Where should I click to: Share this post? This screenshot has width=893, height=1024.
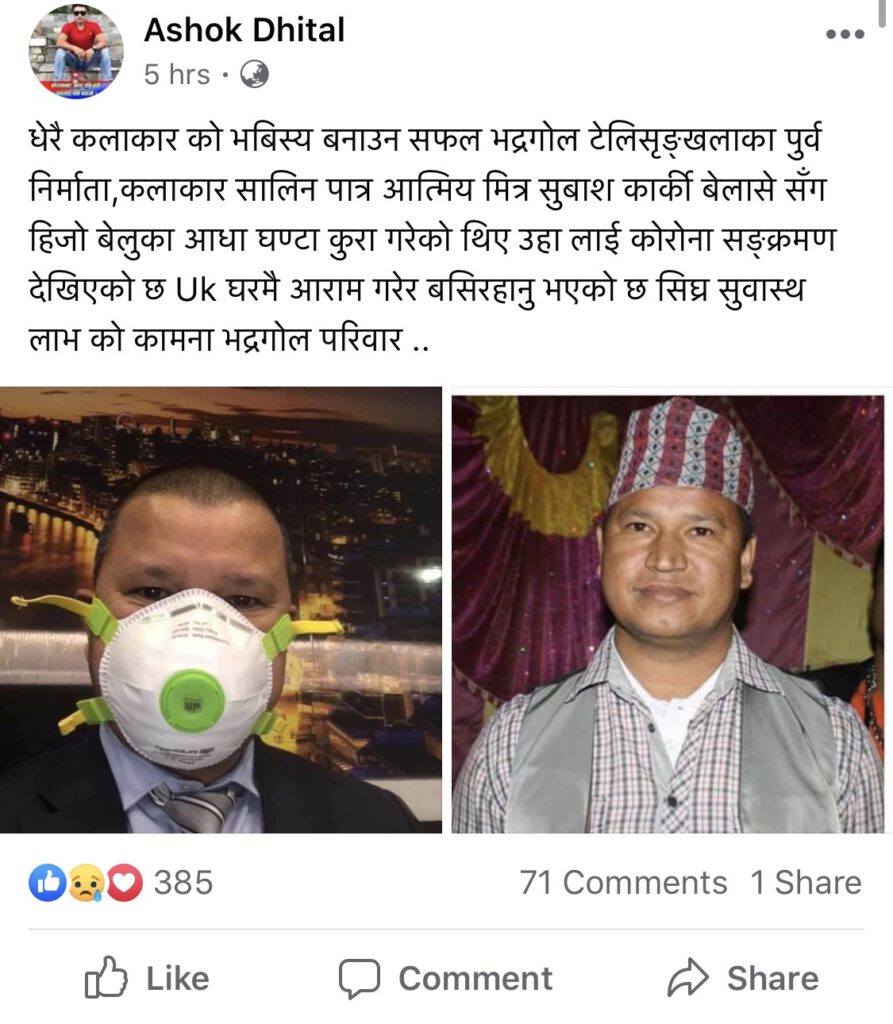(742, 978)
